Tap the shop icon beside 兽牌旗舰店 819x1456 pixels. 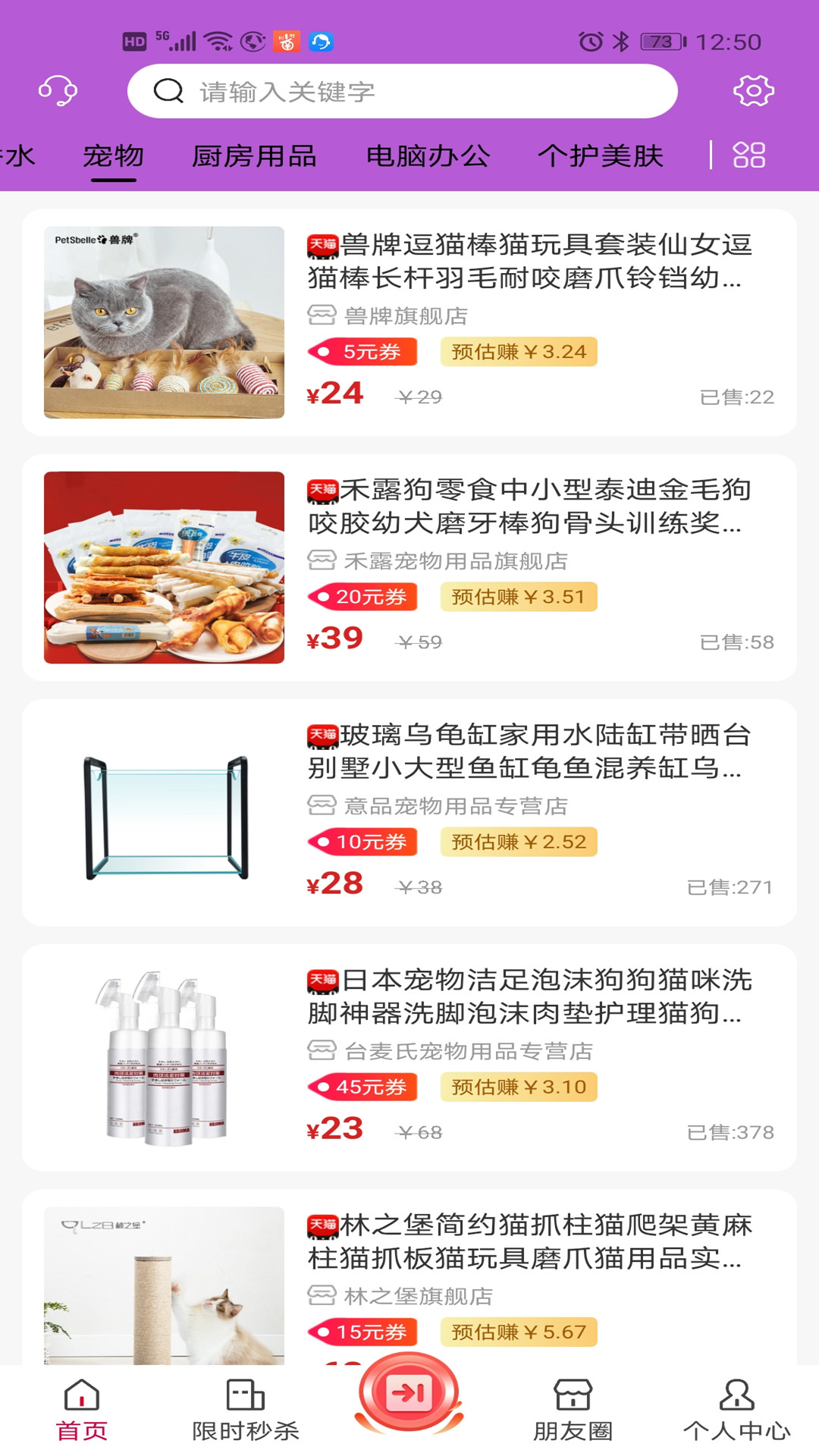[319, 318]
